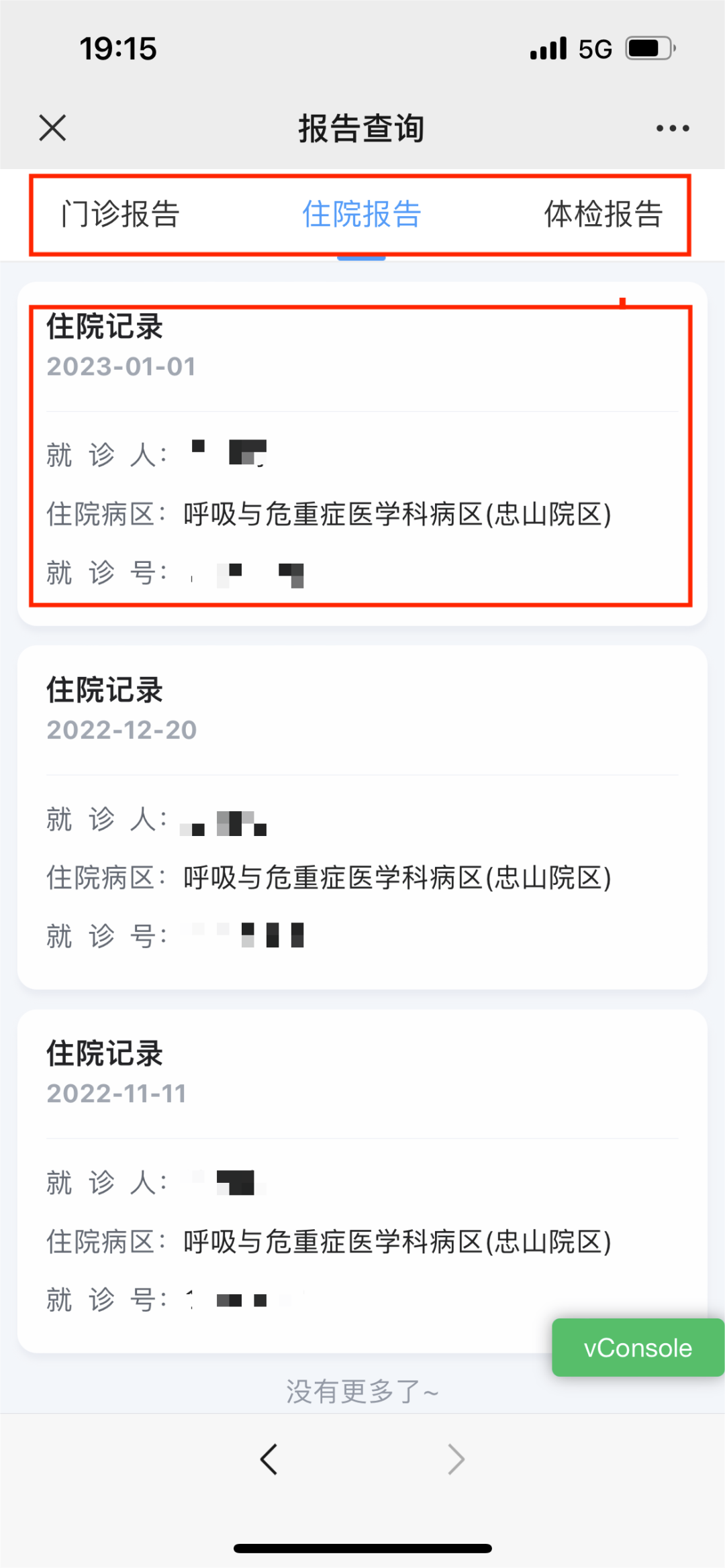725x1568 pixels.
Task: Open the three-dot overflow menu
Action: (x=672, y=128)
